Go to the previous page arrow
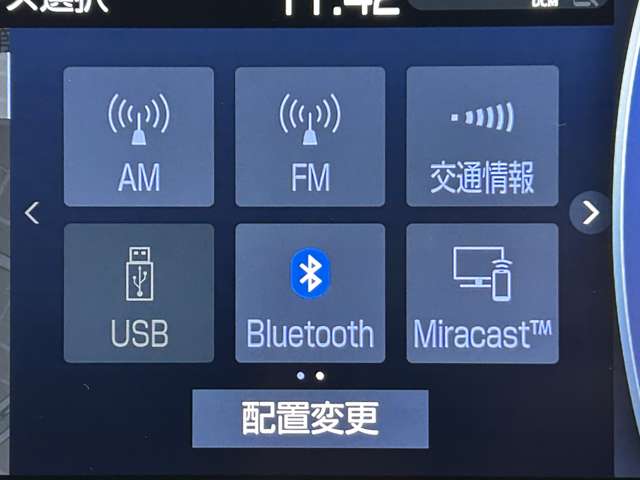 coord(32,212)
